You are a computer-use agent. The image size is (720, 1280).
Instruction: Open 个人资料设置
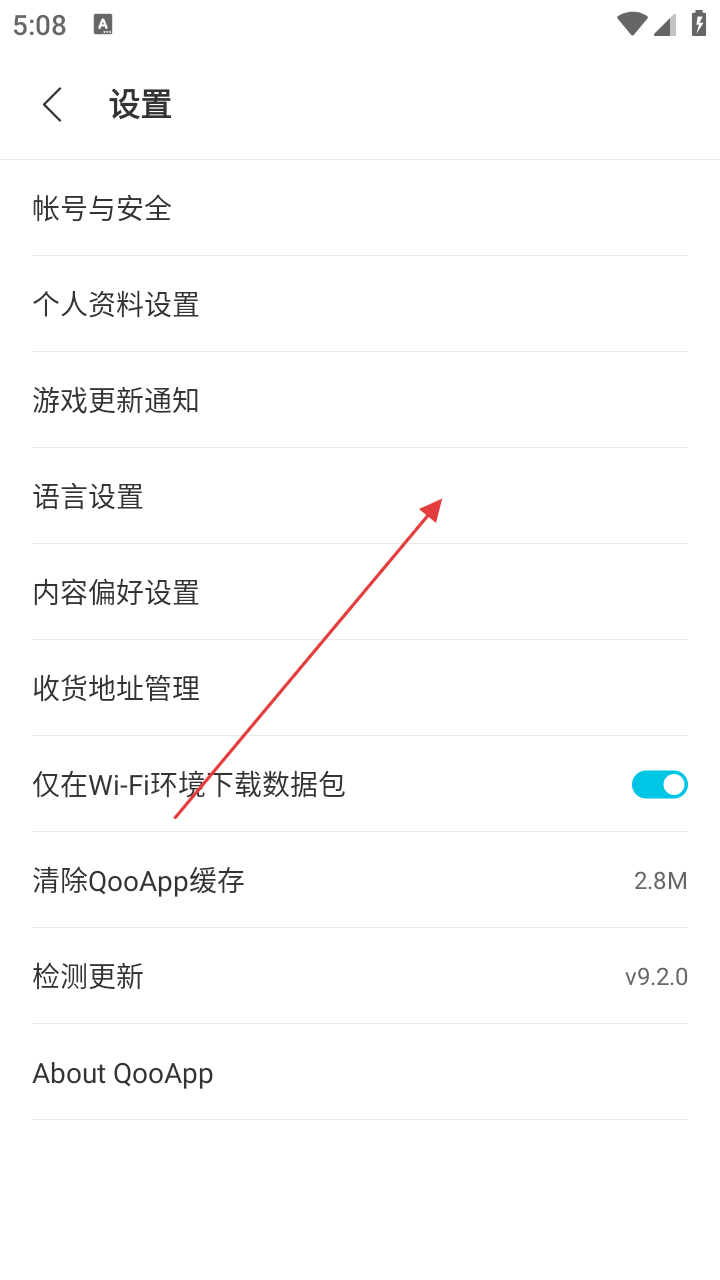point(116,304)
